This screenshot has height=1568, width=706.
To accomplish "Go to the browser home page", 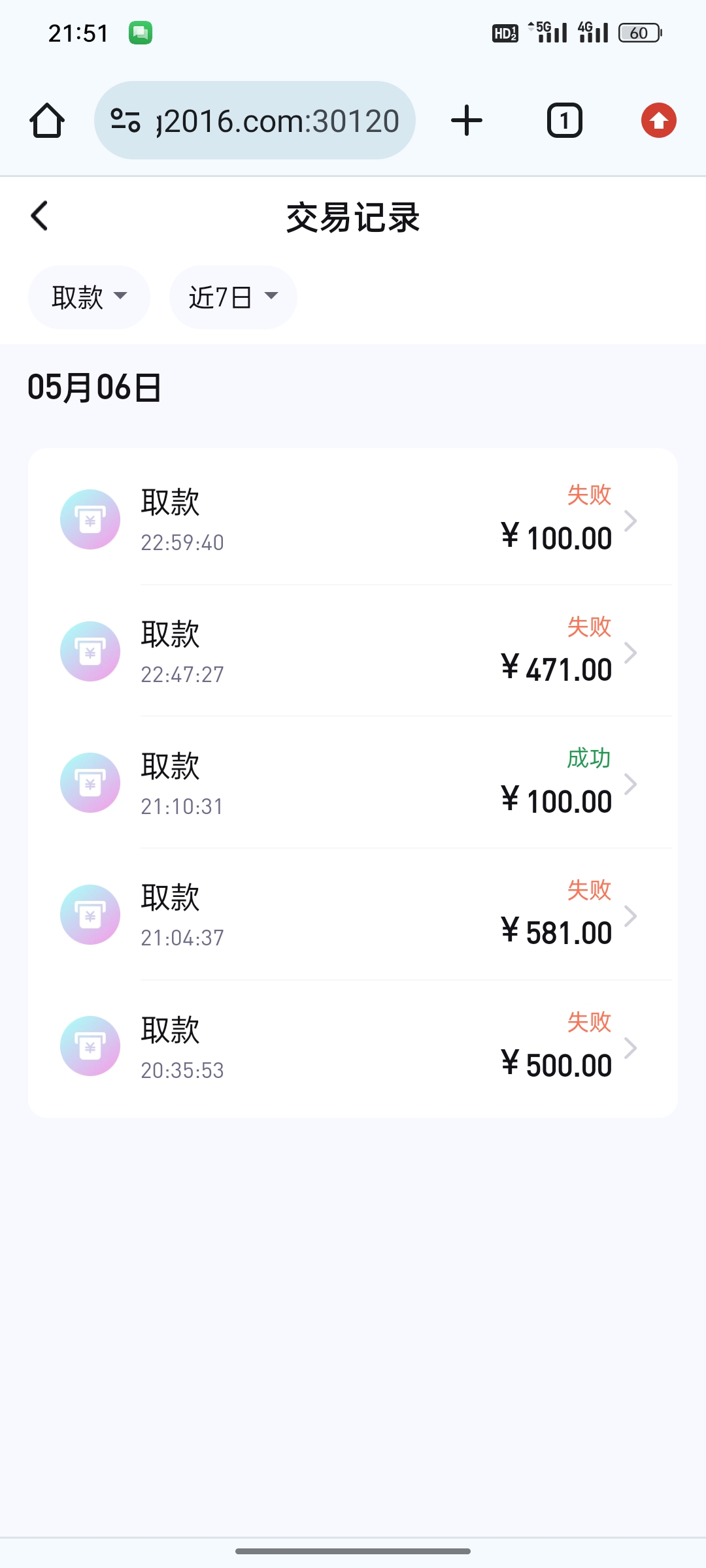I will 47,121.
